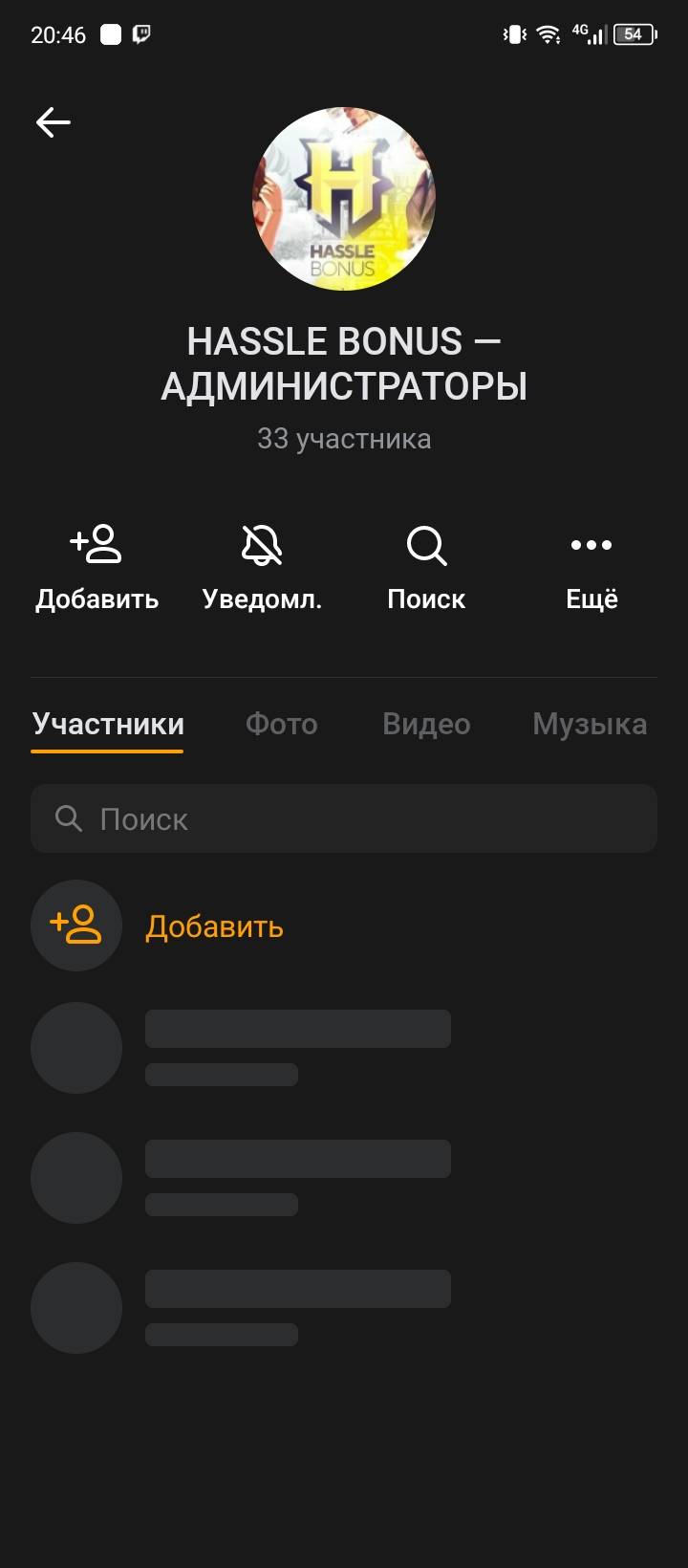
Task: Open the HASSLE BONUS group avatar
Action: tap(344, 199)
